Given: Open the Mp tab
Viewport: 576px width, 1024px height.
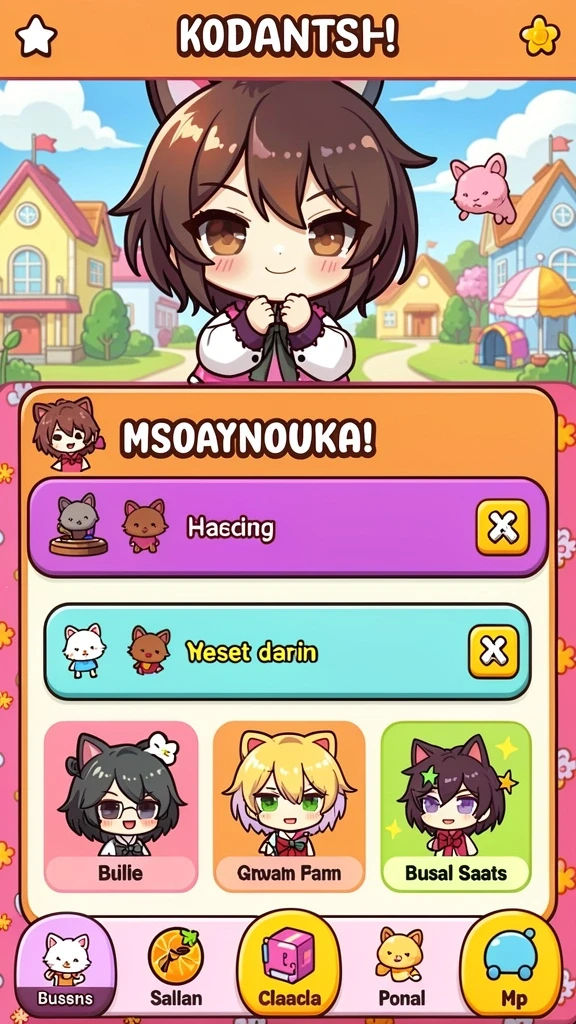Looking at the screenshot, I should click(511, 964).
